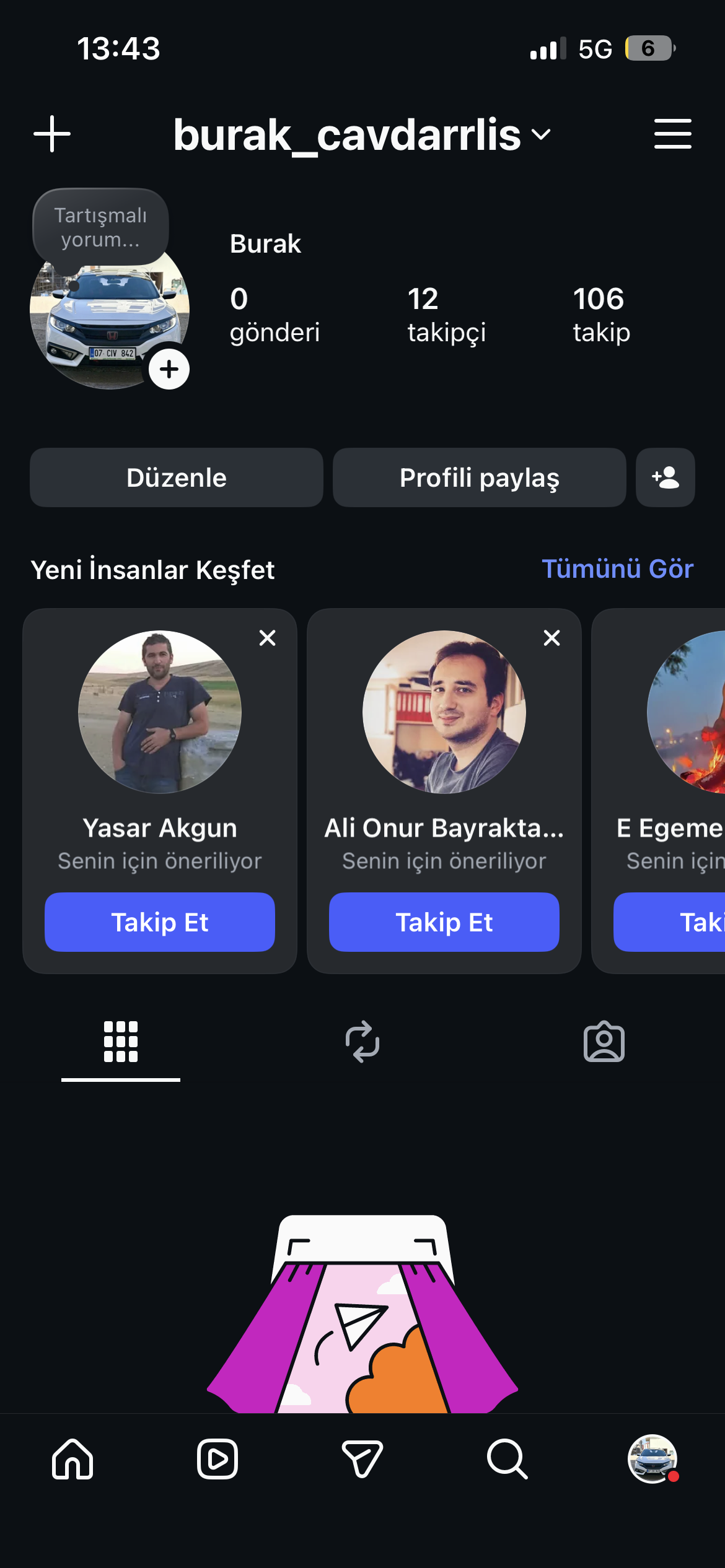Open the Reels tab
Viewport: 725px width, 1568px height.
(217, 1459)
